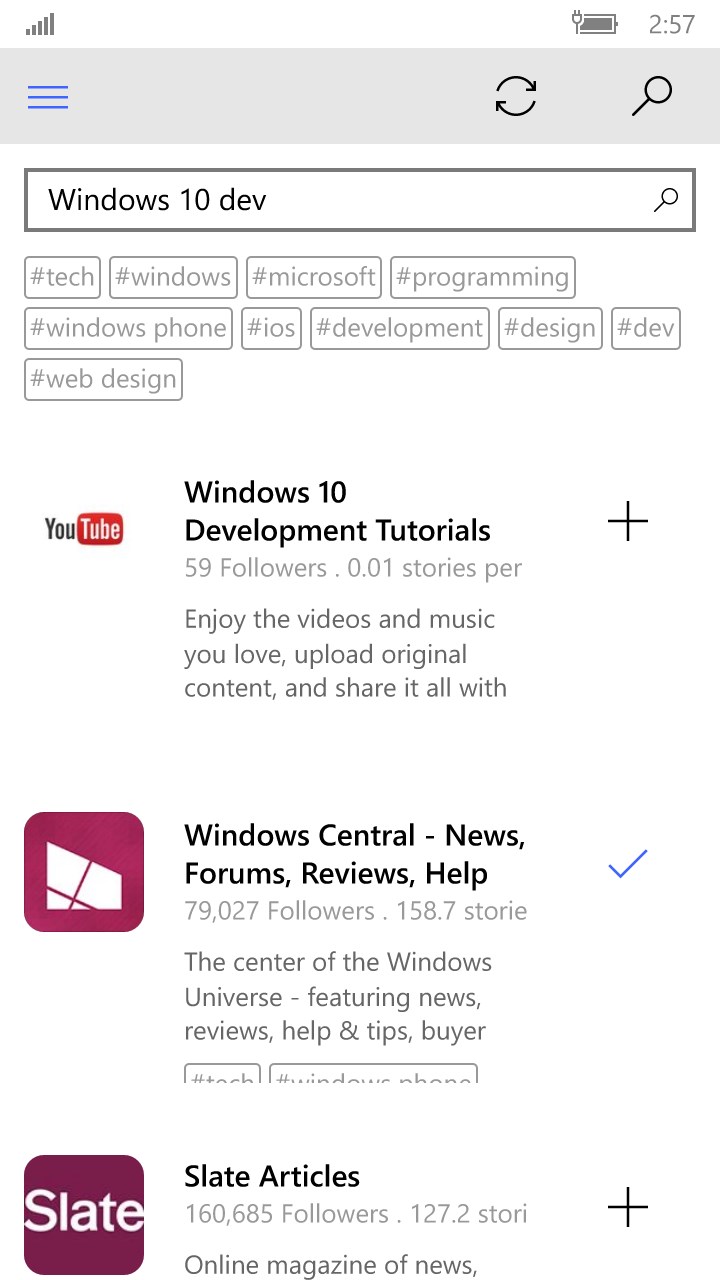Screen dimensions: 720x1280
Task: Add Slate Articles feed with plus
Action: 628,1208
